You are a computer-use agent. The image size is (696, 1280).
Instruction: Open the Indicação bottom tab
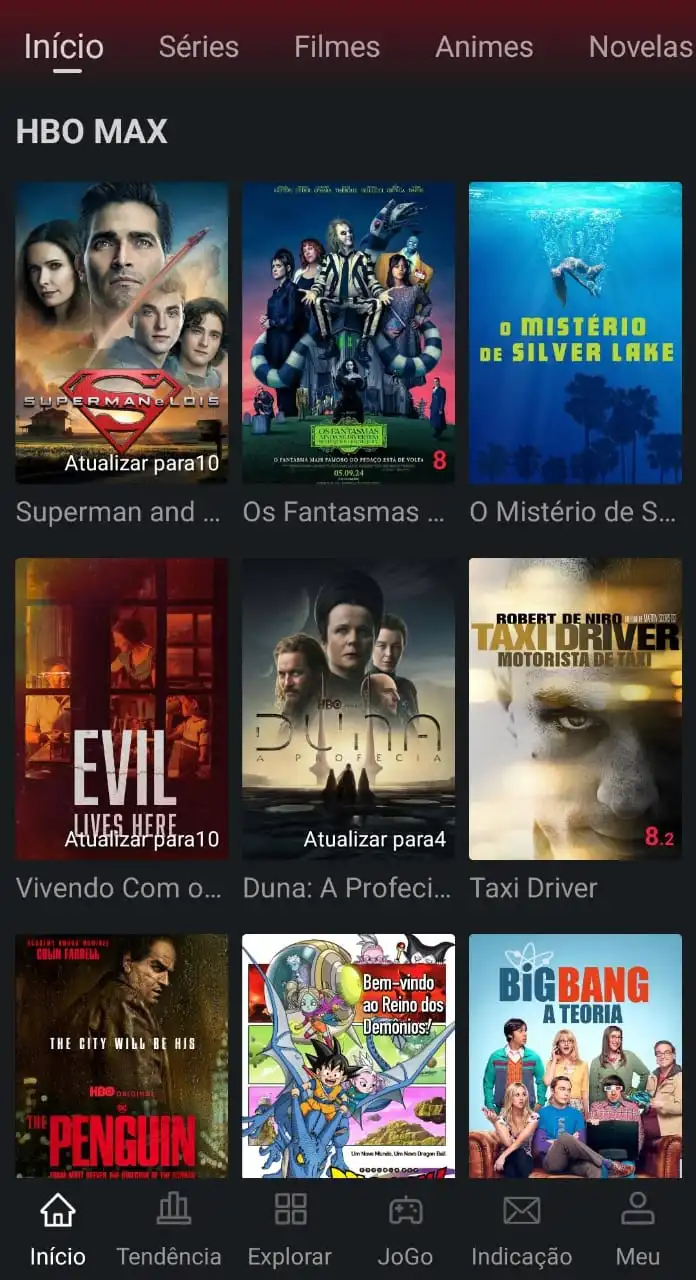521,1229
